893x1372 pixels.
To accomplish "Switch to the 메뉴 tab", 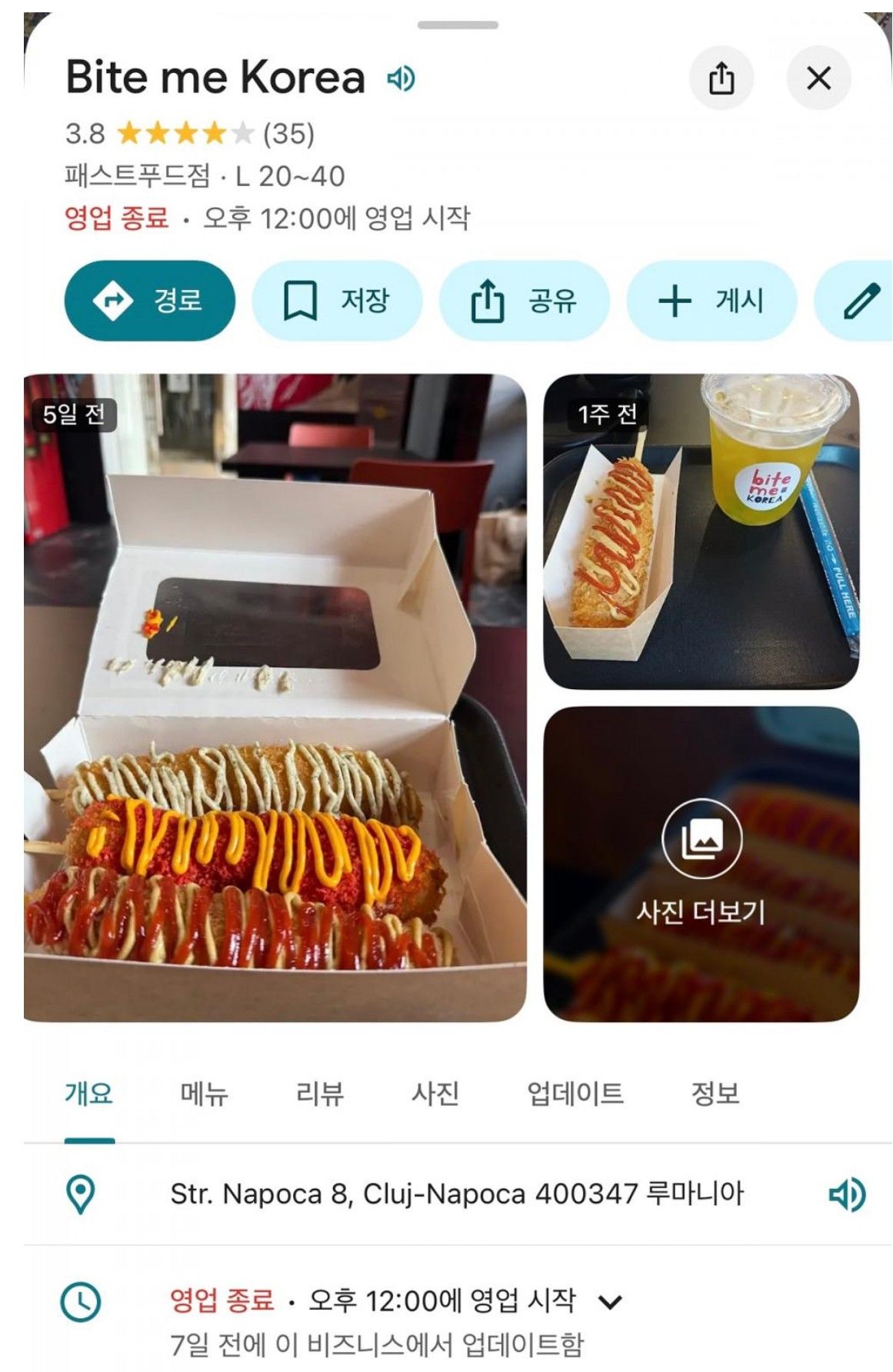I will 204,1093.
